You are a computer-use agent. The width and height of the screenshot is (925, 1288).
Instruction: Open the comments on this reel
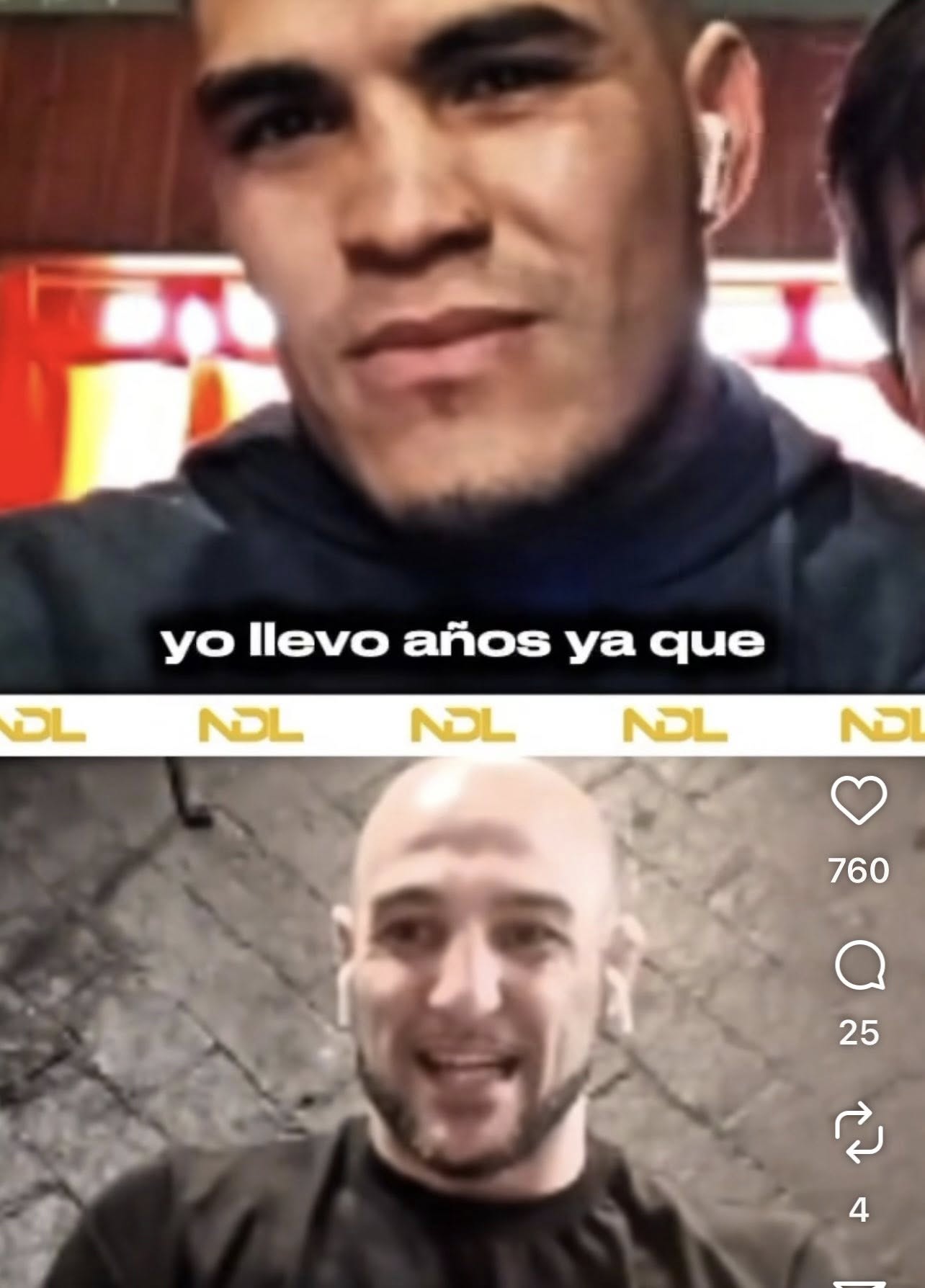859,966
